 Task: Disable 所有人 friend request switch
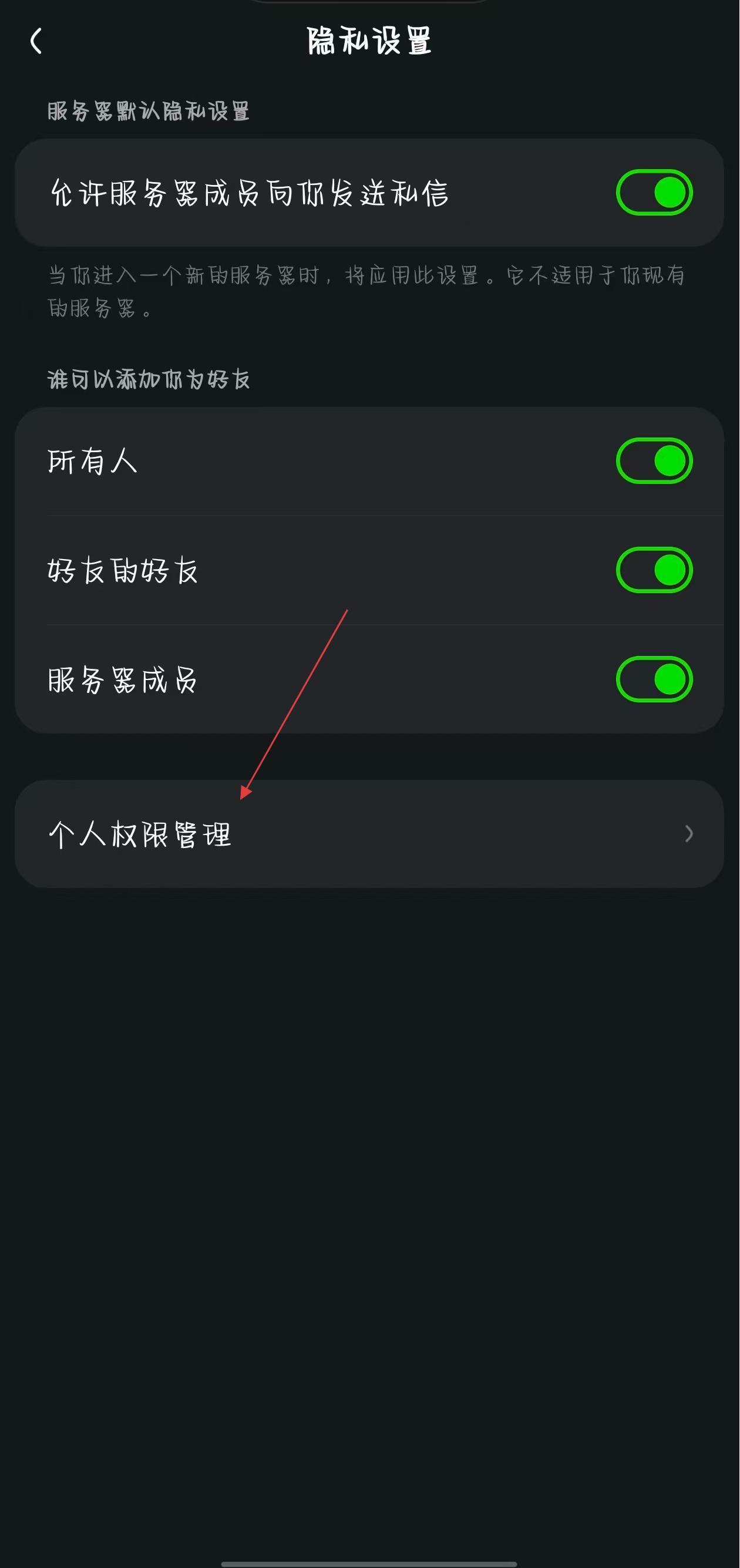tap(654, 461)
